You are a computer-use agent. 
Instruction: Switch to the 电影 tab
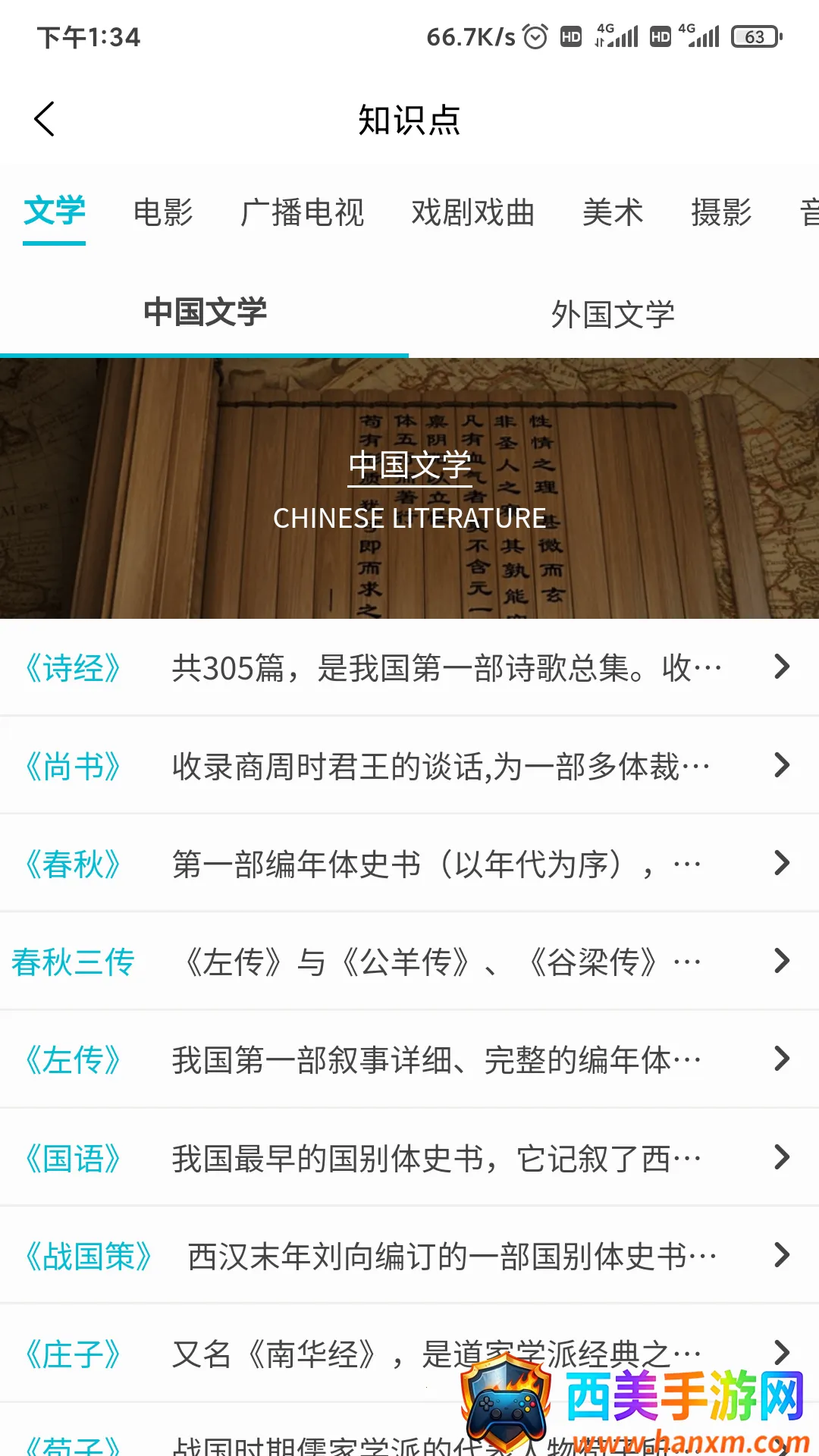click(163, 212)
